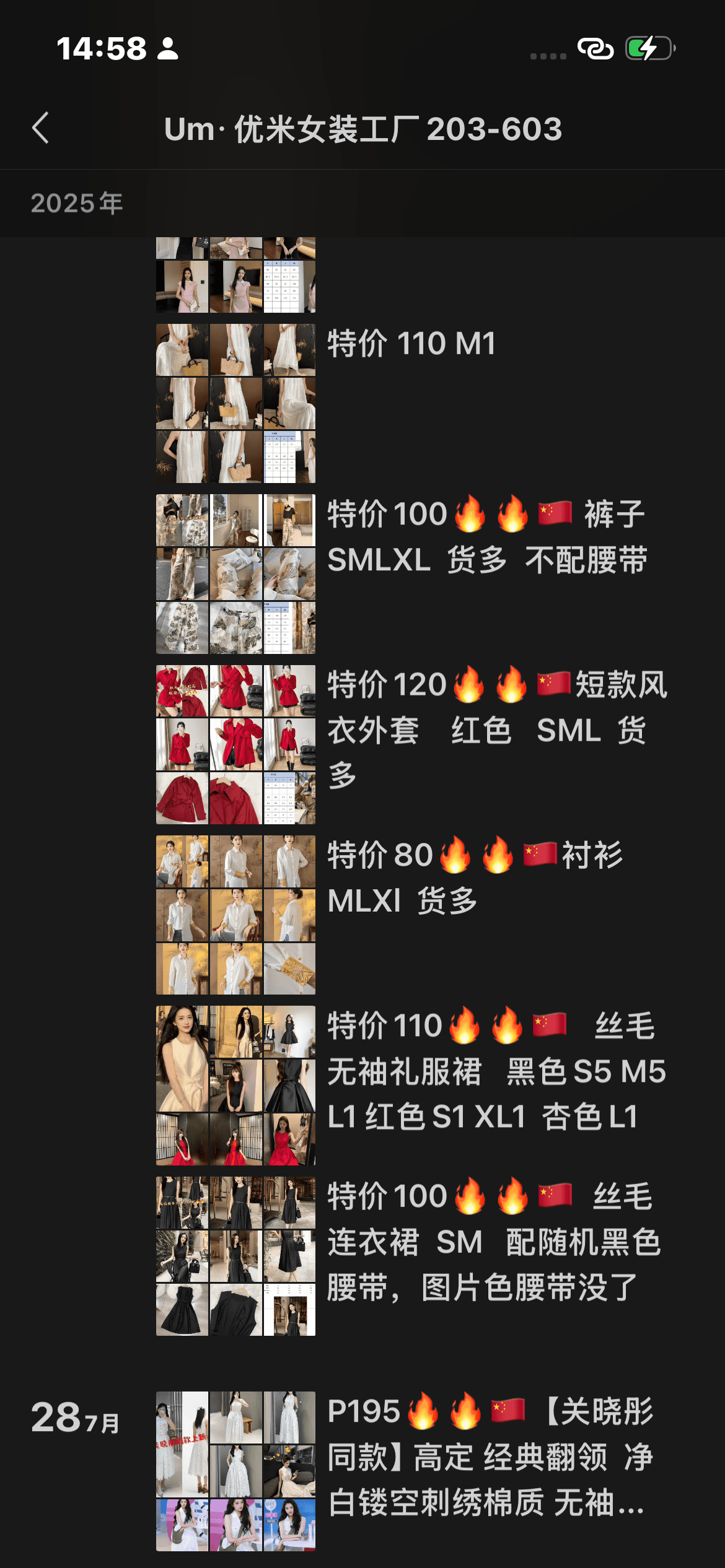The height and width of the screenshot is (1568, 725).
Task: Open the partially visible pink dress post
Action: (235, 276)
